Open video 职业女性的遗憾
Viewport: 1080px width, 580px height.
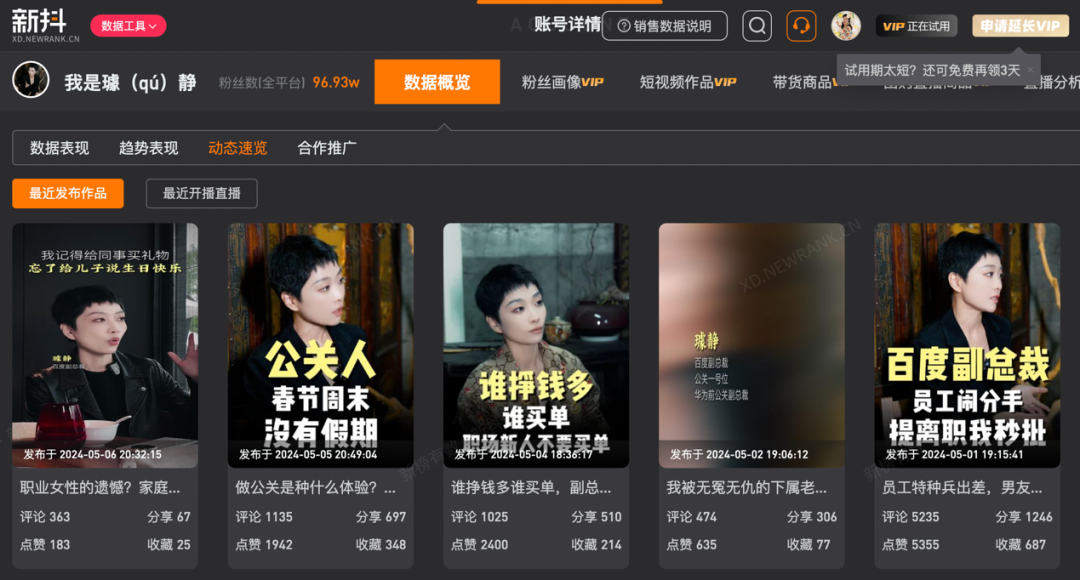click(x=105, y=345)
